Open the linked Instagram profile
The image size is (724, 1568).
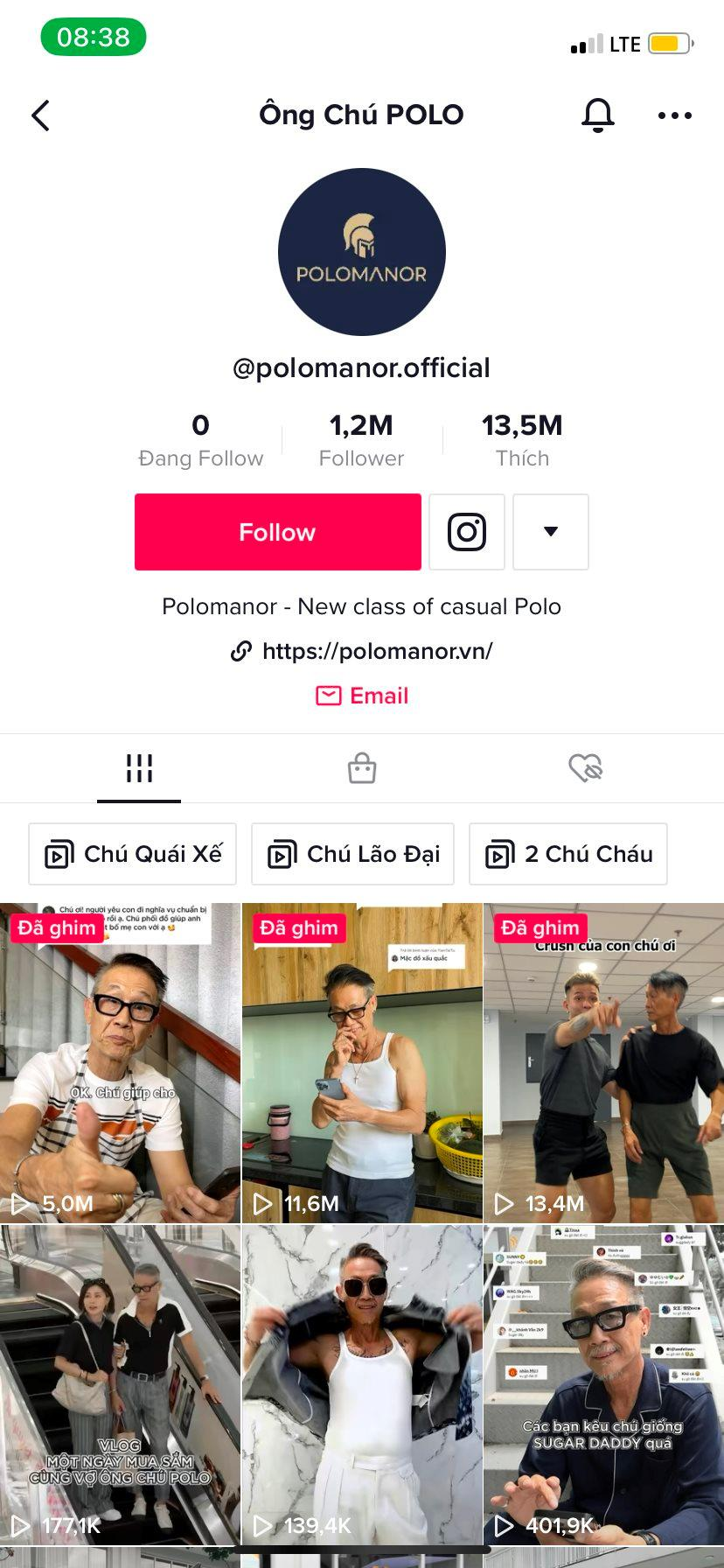pos(467,532)
